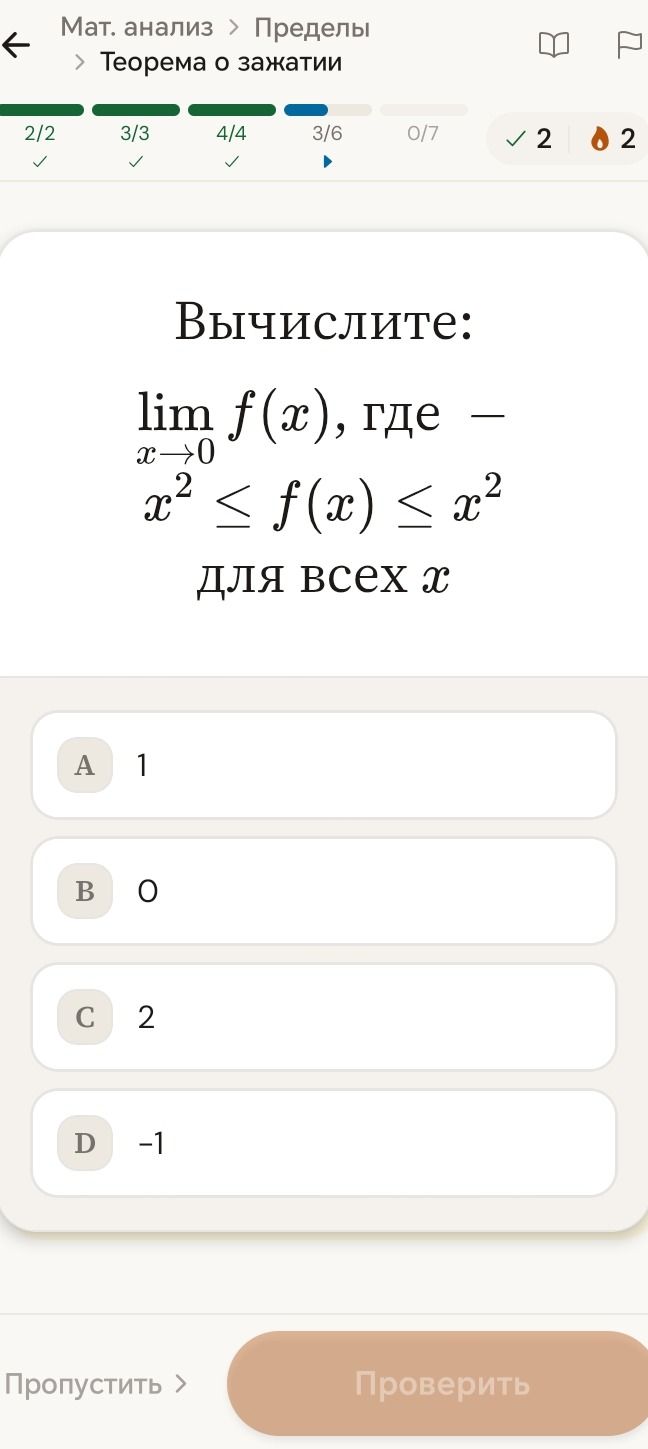Tap the Проверить button
This screenshot has height=1449, width=648.
(442, 1384)
